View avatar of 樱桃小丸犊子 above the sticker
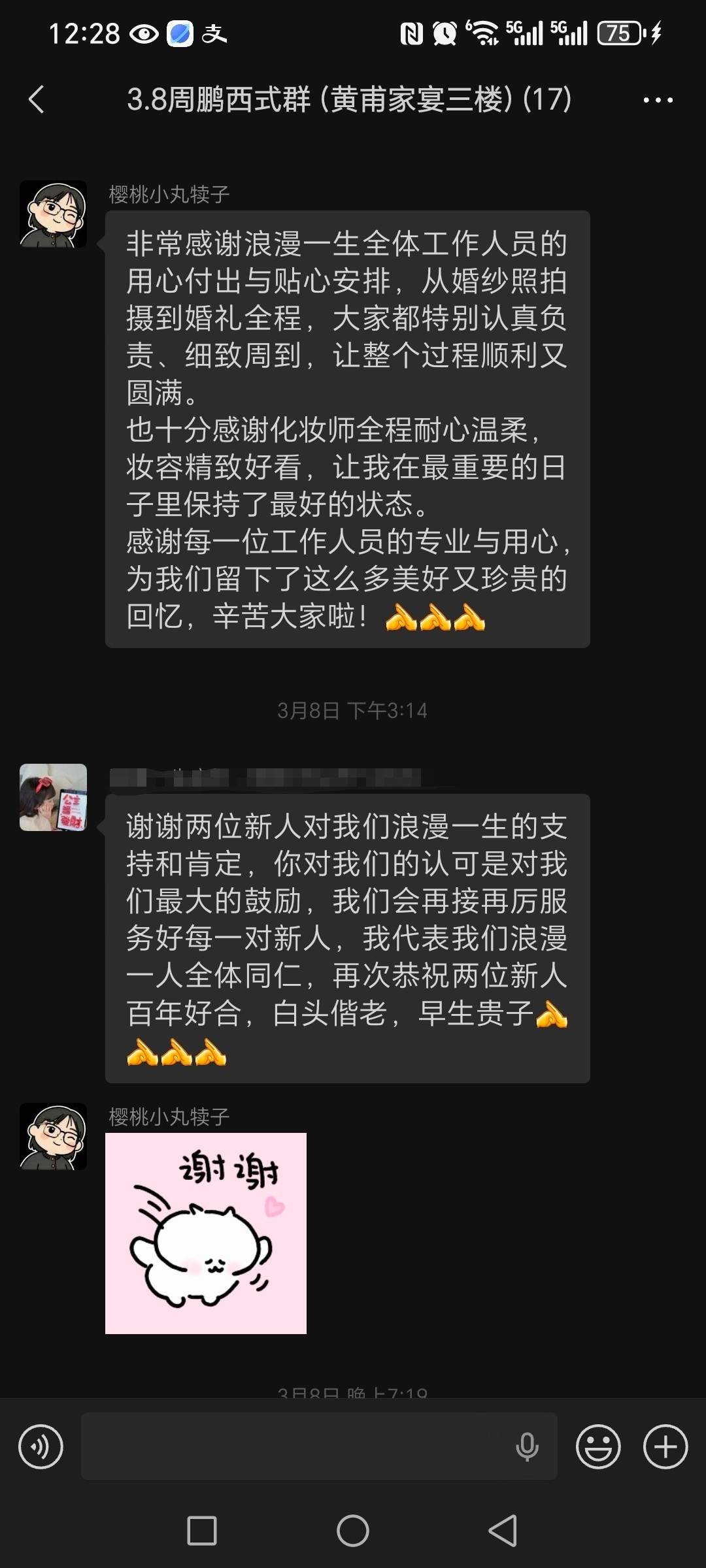This screenshot has width=706, height=1568. point(53,1136)
